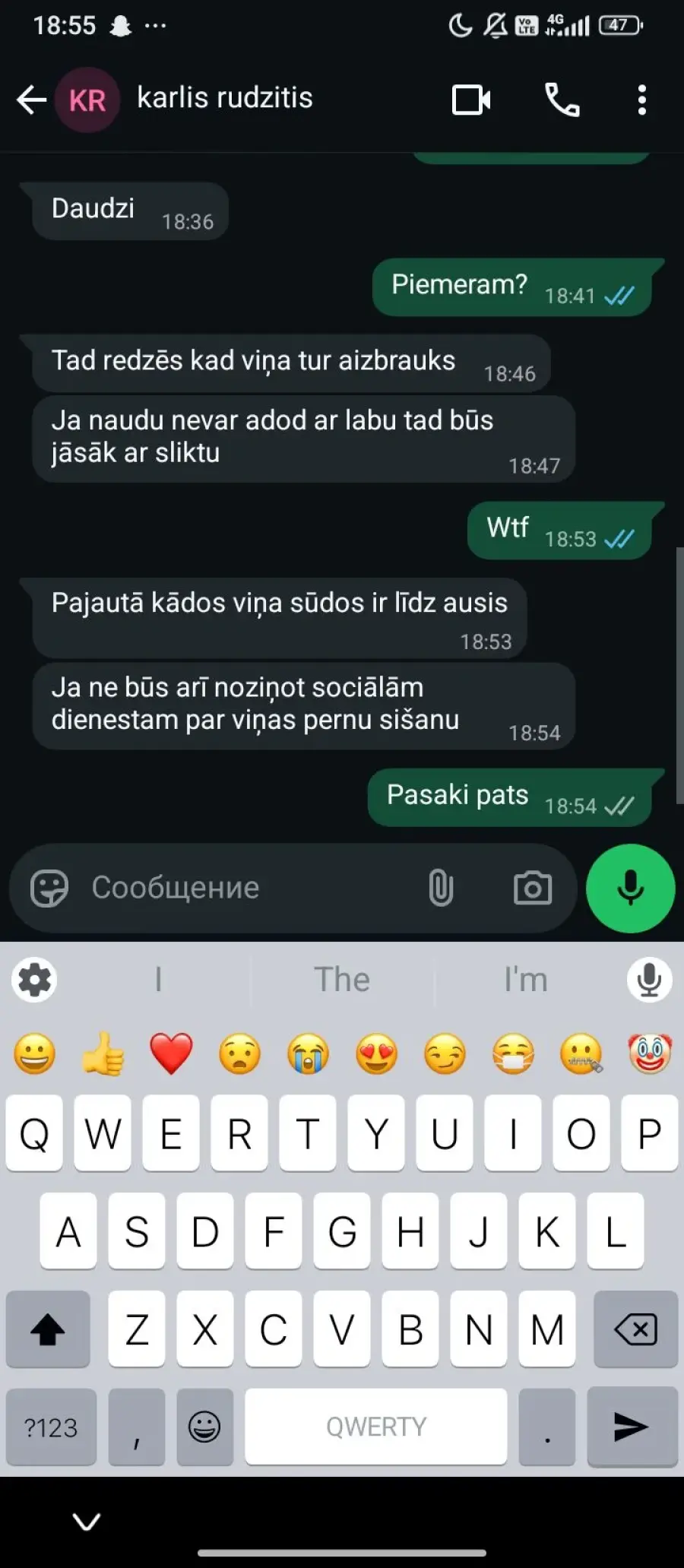Start a video call with karlis rudzitis
The height and width of the screenshot is (1568, 684).
pyautogui.click(x=471, y=100)
